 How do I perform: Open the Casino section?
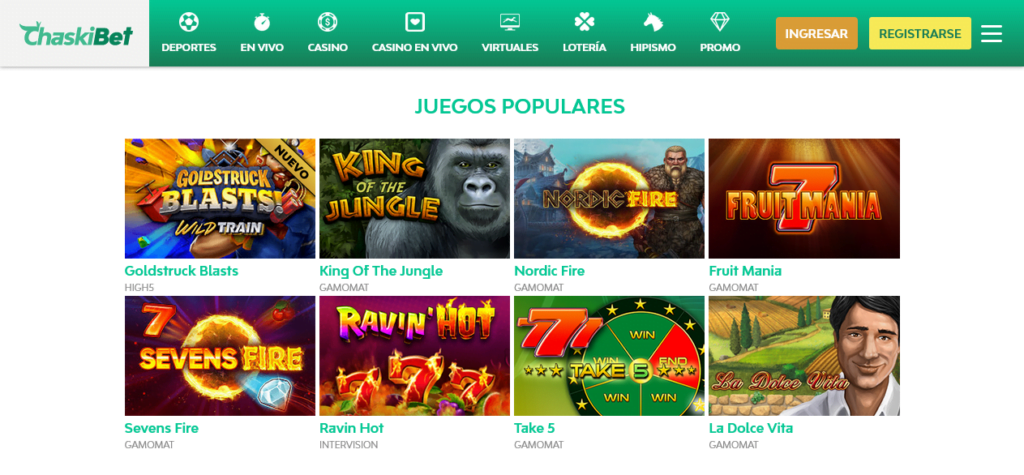(x=327, y=33)
